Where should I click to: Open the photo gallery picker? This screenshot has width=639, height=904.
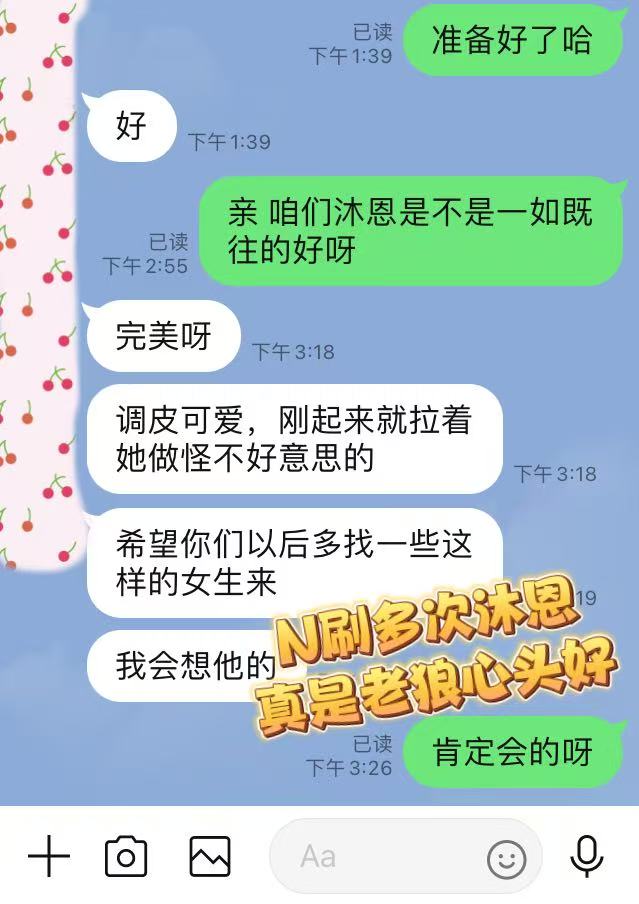click(x=210, y=857)
